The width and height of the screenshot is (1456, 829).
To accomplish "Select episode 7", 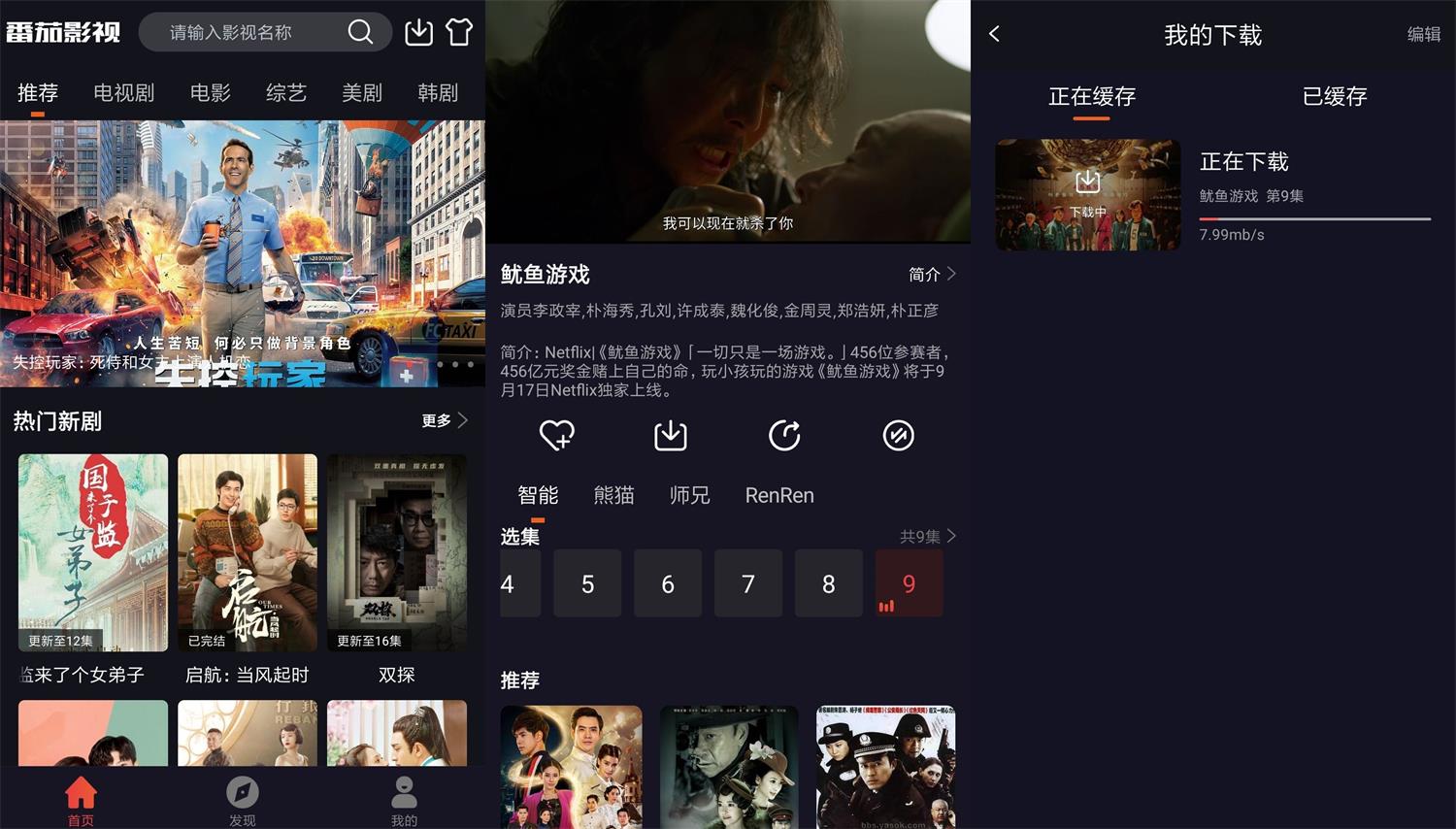I will 747,583.
